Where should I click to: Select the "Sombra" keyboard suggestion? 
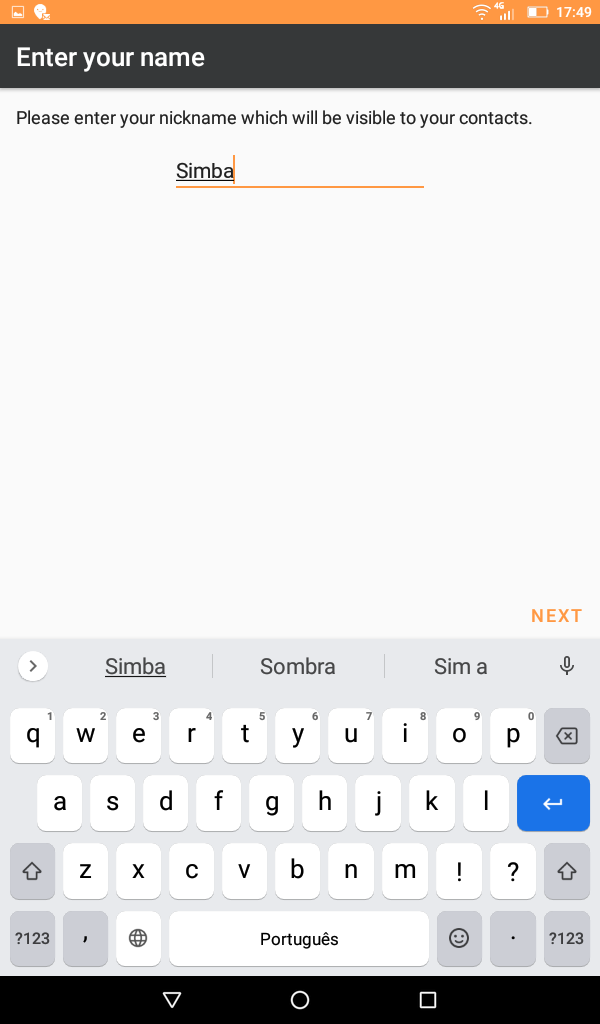(298, 666)
